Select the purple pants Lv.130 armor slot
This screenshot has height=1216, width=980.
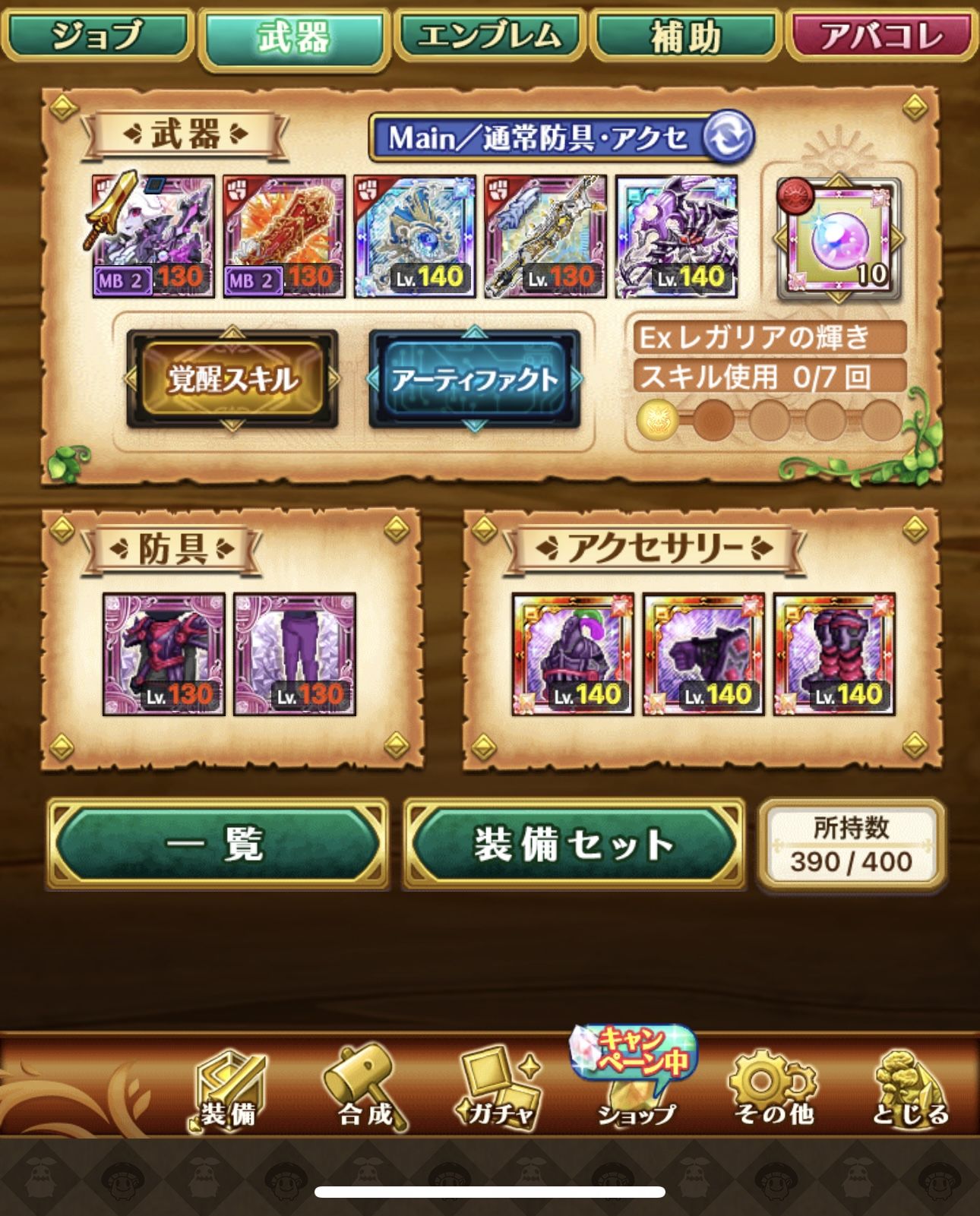click(x=295, y=654)
